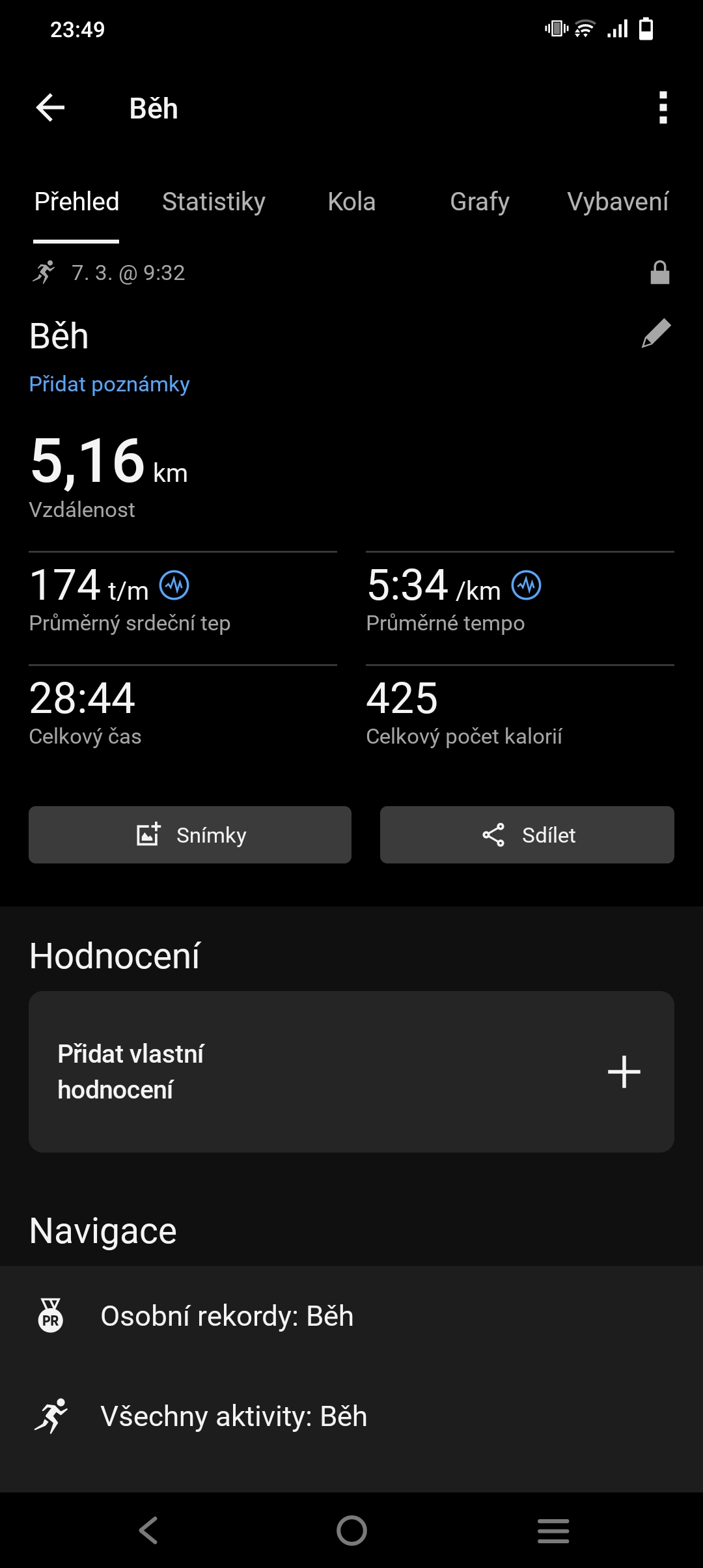Go back using the arrow in the app bar

(50, 108)
